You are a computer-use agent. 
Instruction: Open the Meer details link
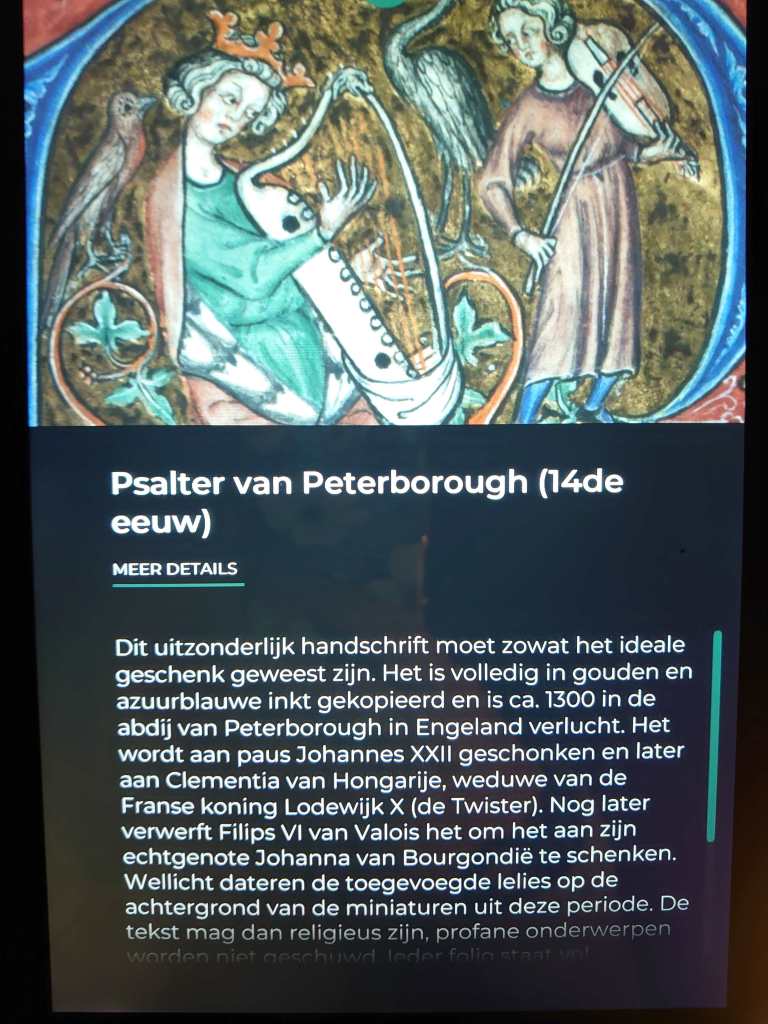click(175, 569)
